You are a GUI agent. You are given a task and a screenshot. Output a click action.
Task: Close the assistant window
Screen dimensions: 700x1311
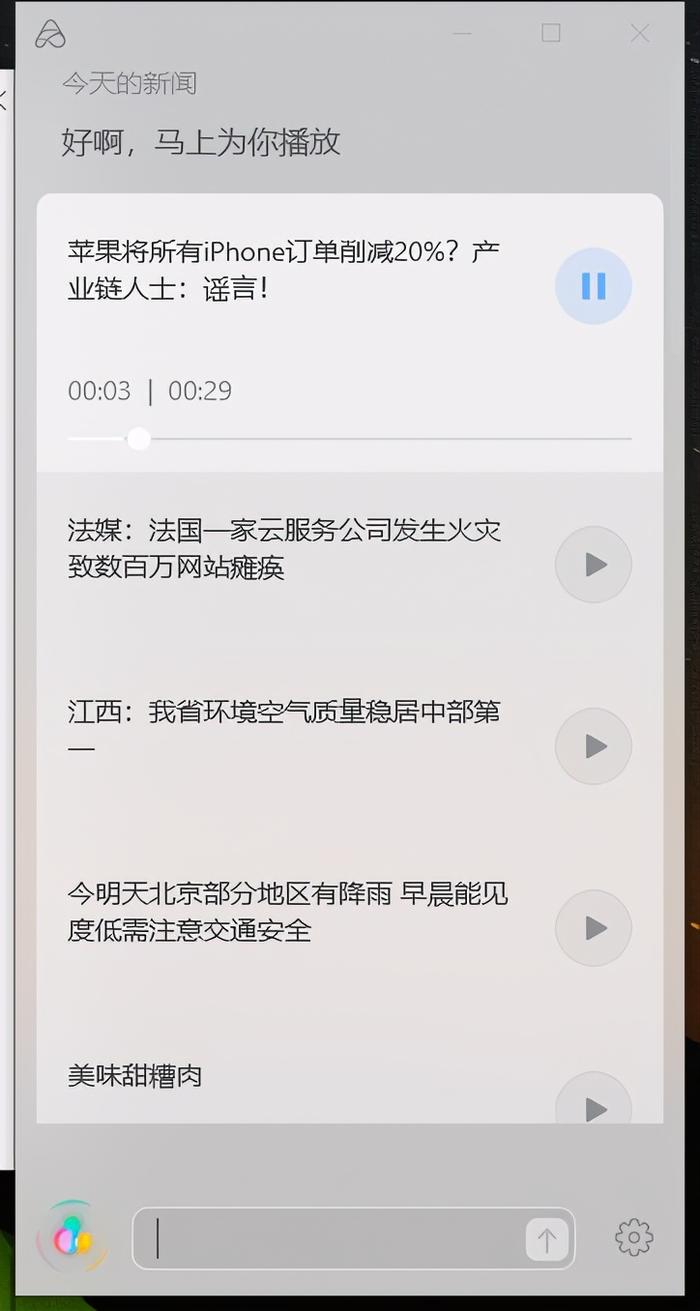(640, 33)
